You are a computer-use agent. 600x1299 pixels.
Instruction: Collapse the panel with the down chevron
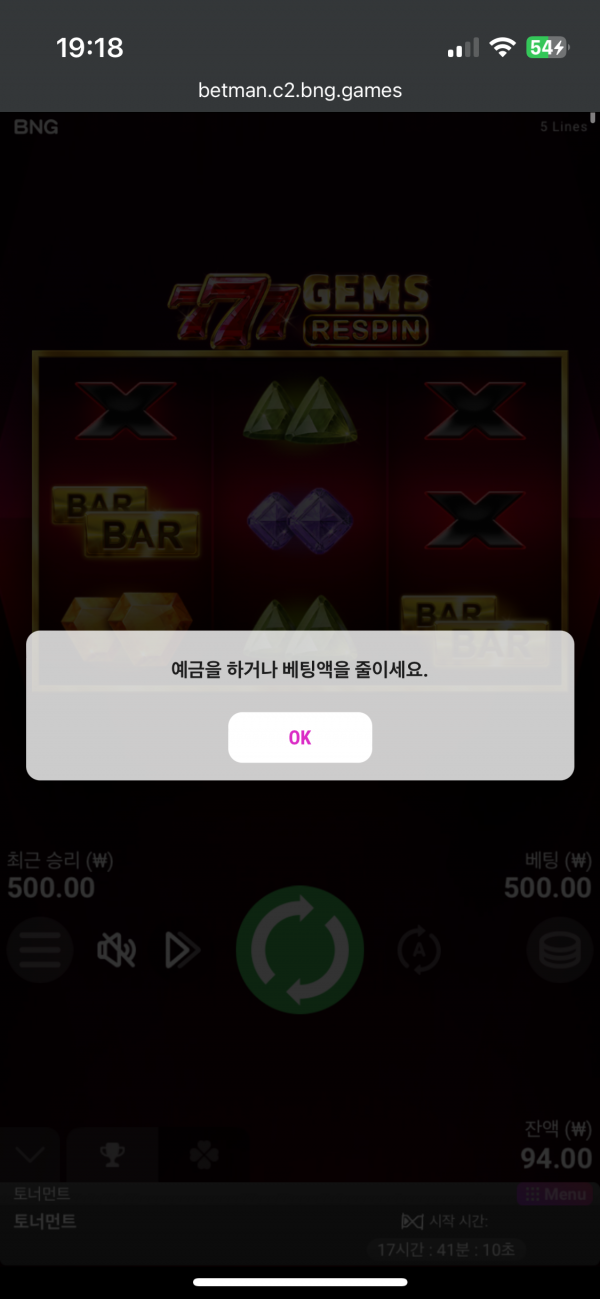(31, 1155)
